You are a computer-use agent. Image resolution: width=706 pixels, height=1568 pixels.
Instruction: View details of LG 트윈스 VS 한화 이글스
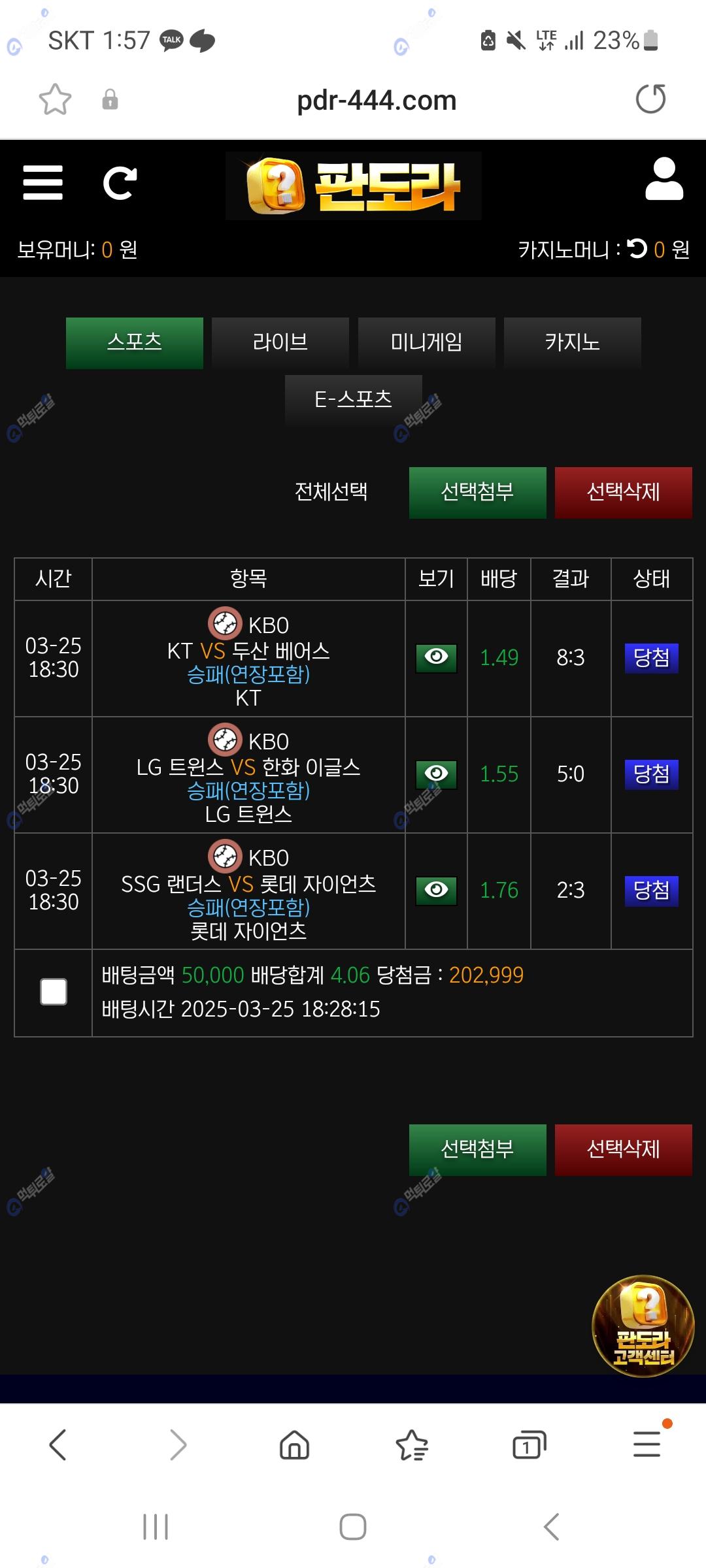(x=436, y=774)
